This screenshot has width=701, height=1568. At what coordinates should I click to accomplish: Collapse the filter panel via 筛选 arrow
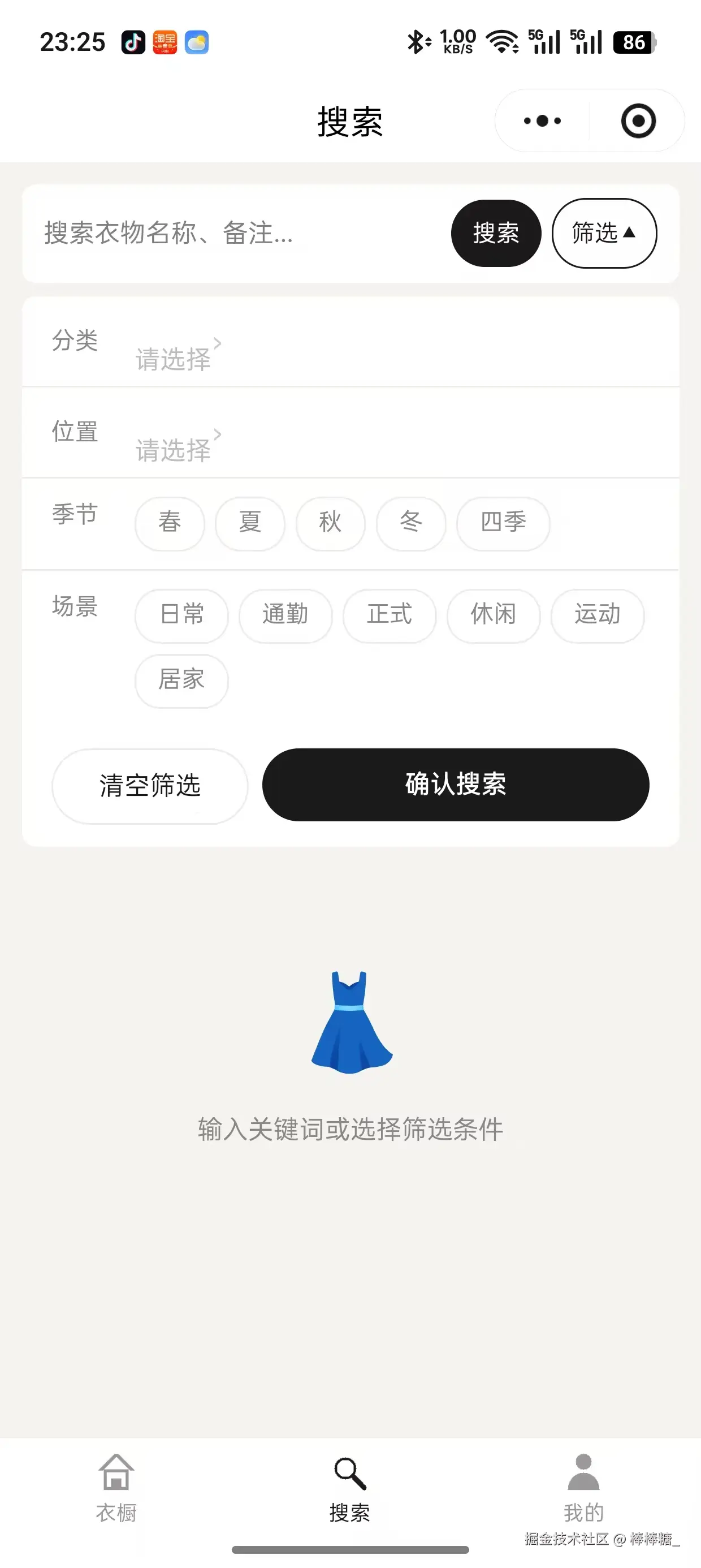[x=604, y=233]
